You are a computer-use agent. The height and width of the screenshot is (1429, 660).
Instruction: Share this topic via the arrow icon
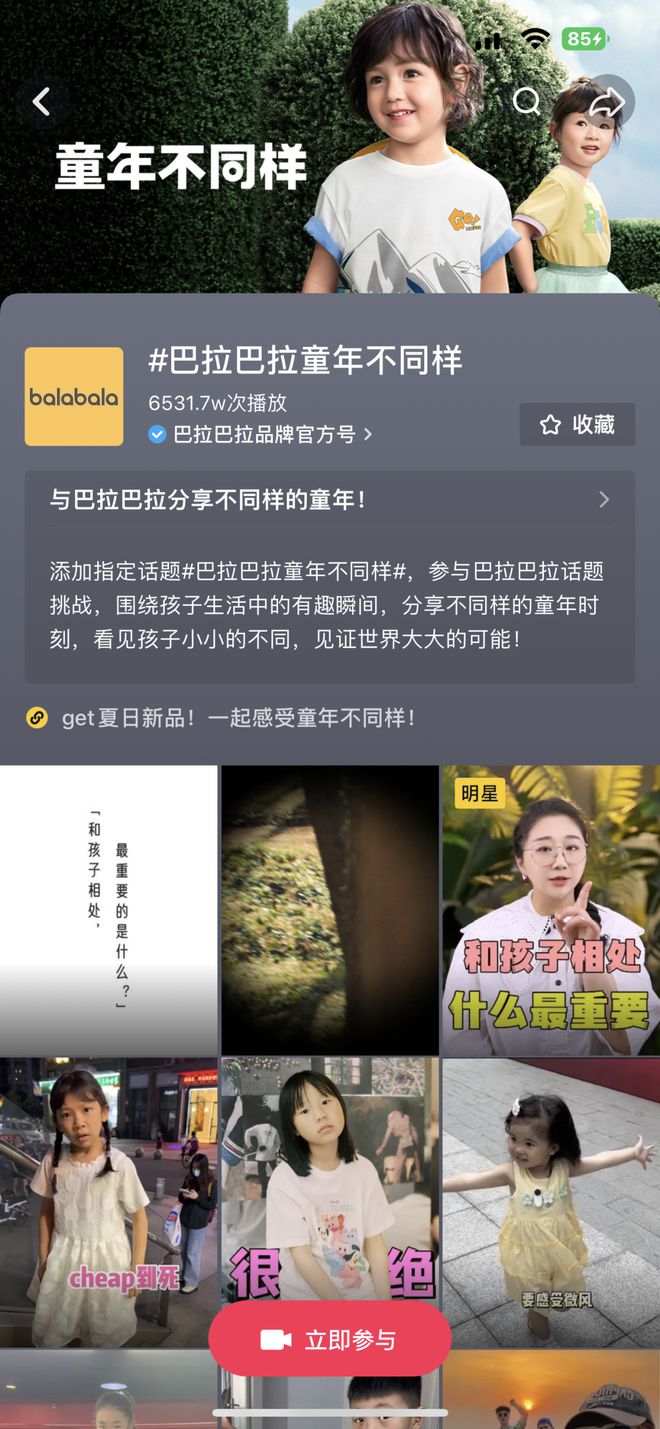607,101
